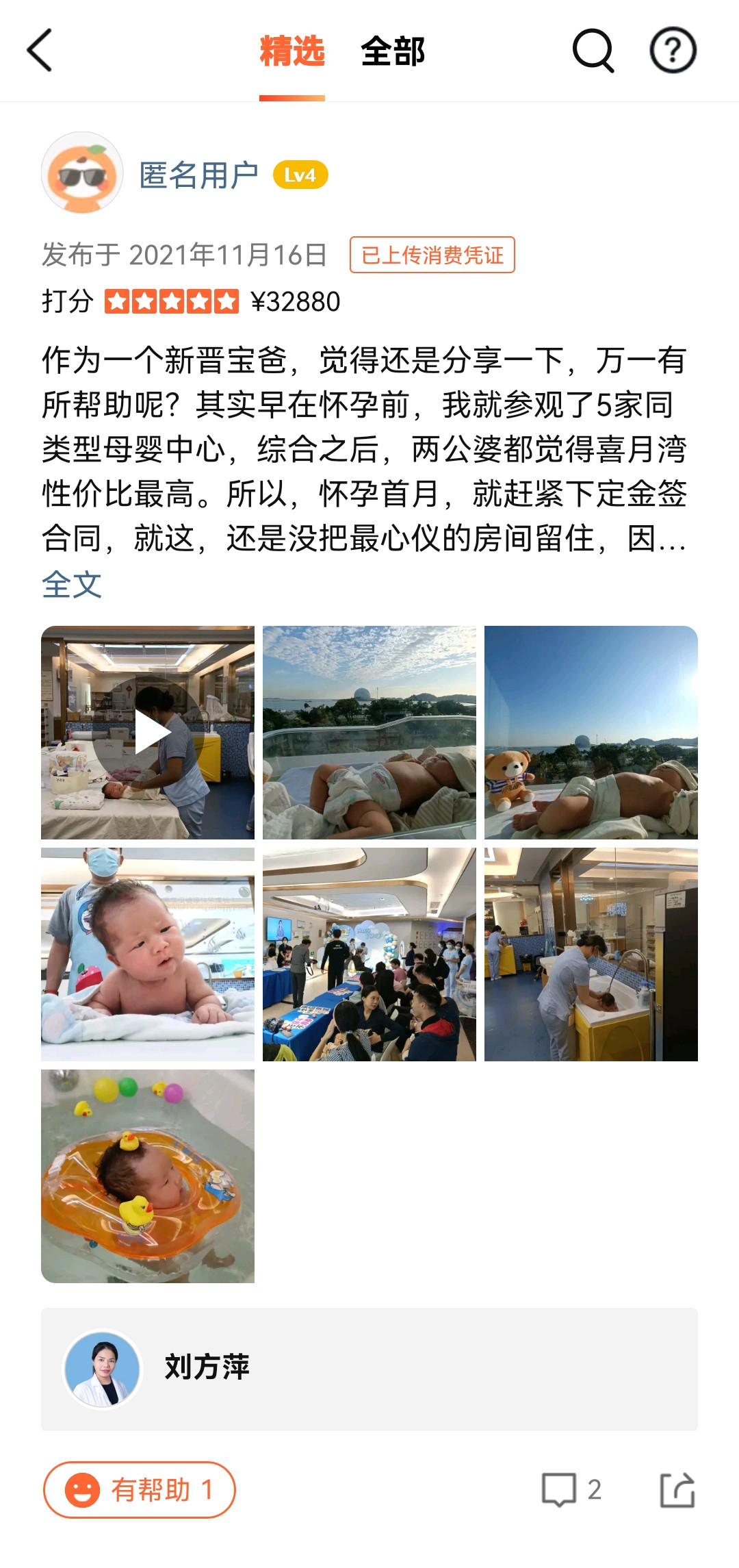This screenshot has width=739, height=1568.
Task: Switch to the 全部 tab
Action: 393,52
